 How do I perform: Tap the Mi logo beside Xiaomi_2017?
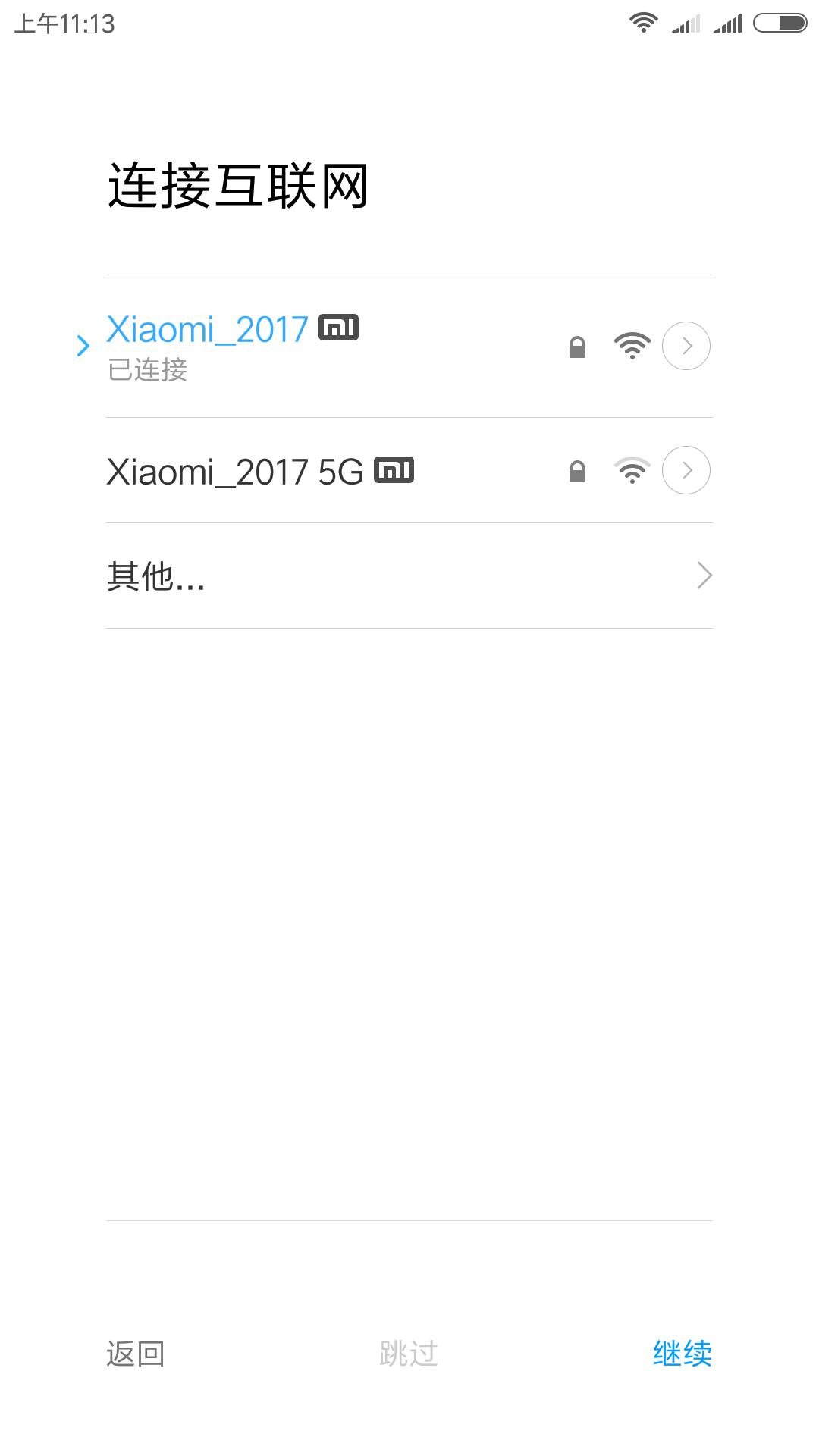(340, 327)
